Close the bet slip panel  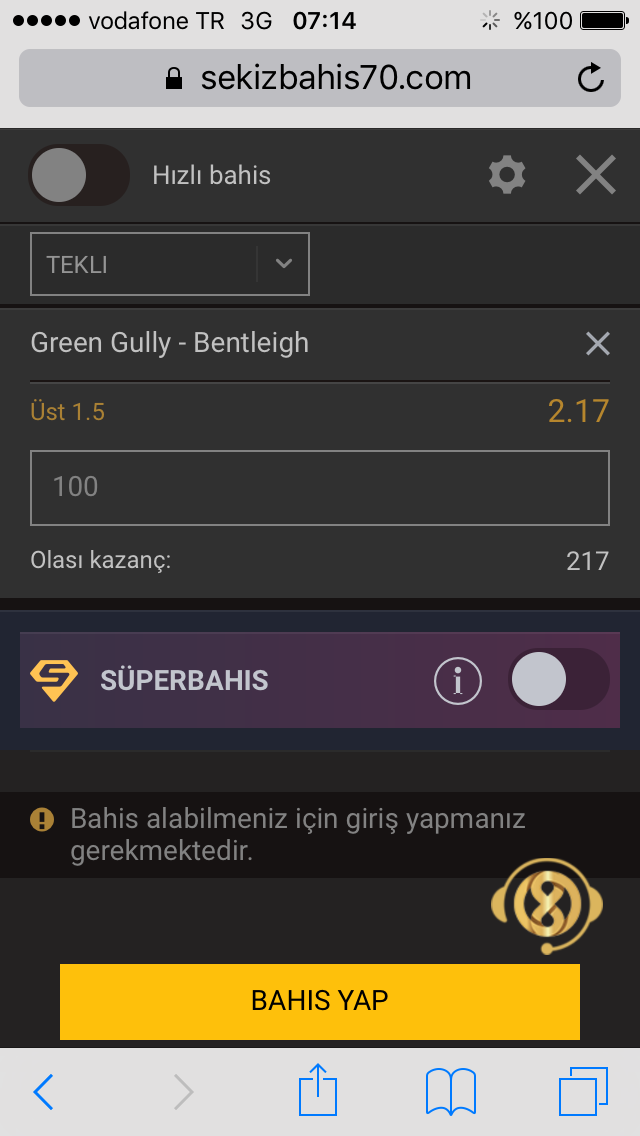point(596,175)
